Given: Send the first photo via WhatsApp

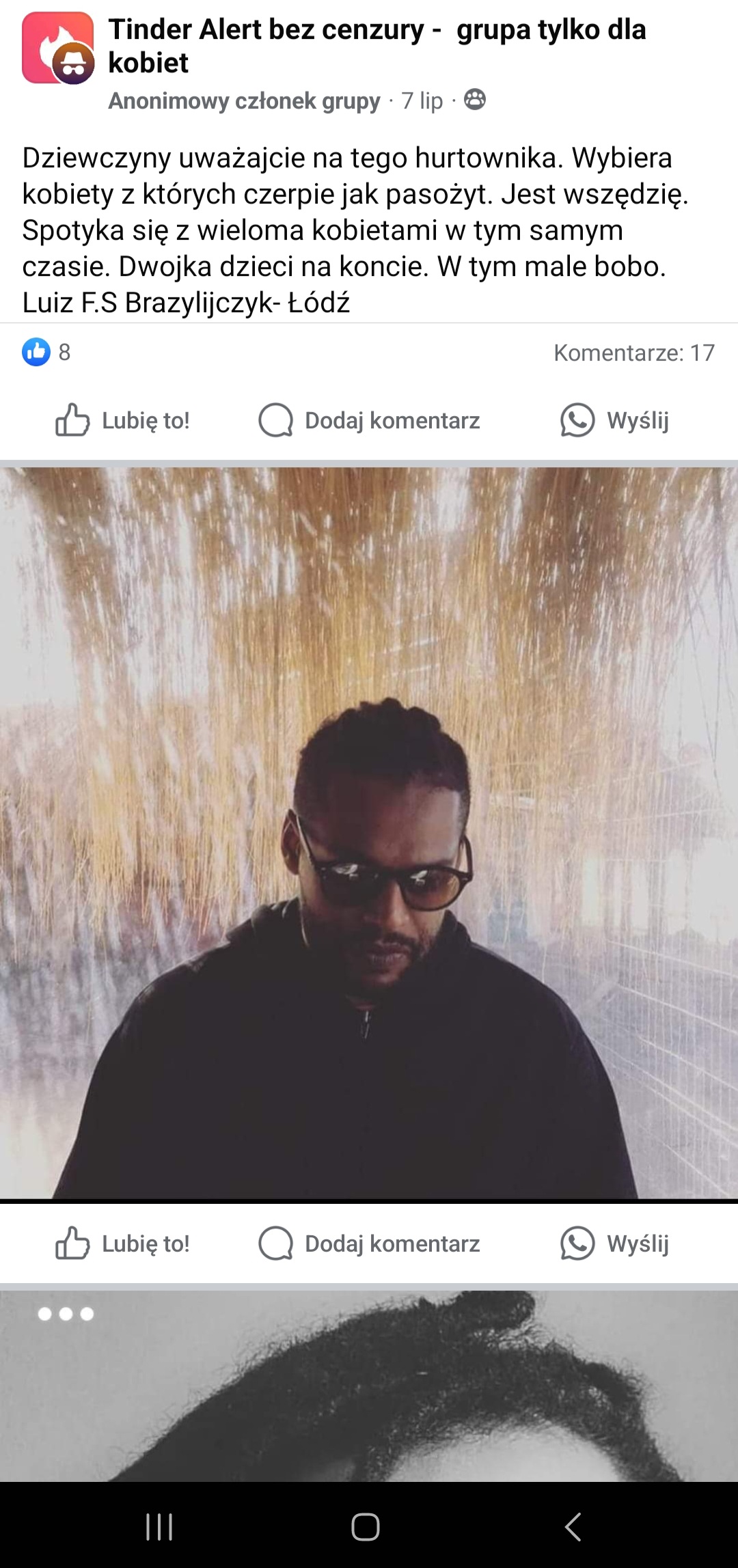Looking at the screenshot, I should (x=614, y=1243).
